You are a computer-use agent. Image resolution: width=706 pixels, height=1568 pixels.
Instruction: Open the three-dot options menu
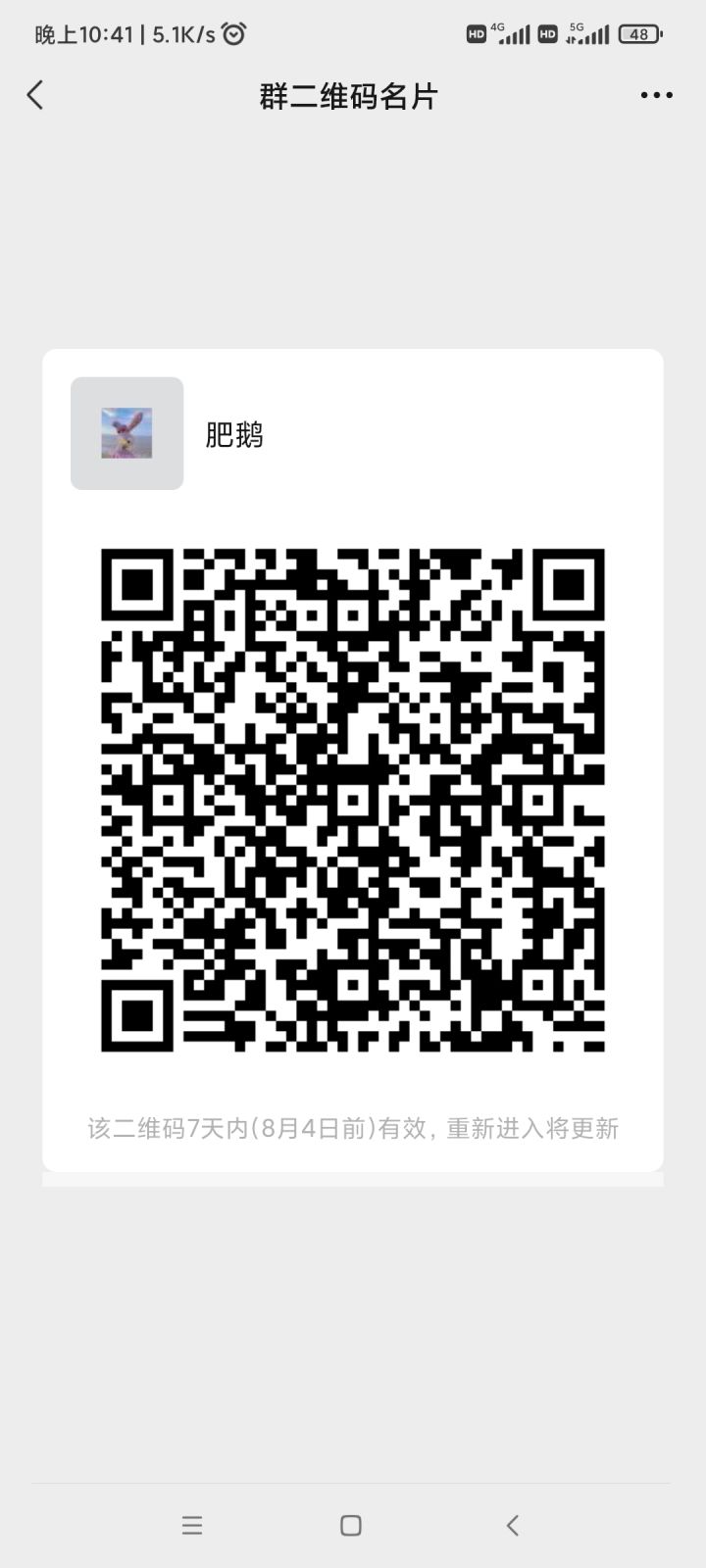pyautogui.click(x=654, y=95)
